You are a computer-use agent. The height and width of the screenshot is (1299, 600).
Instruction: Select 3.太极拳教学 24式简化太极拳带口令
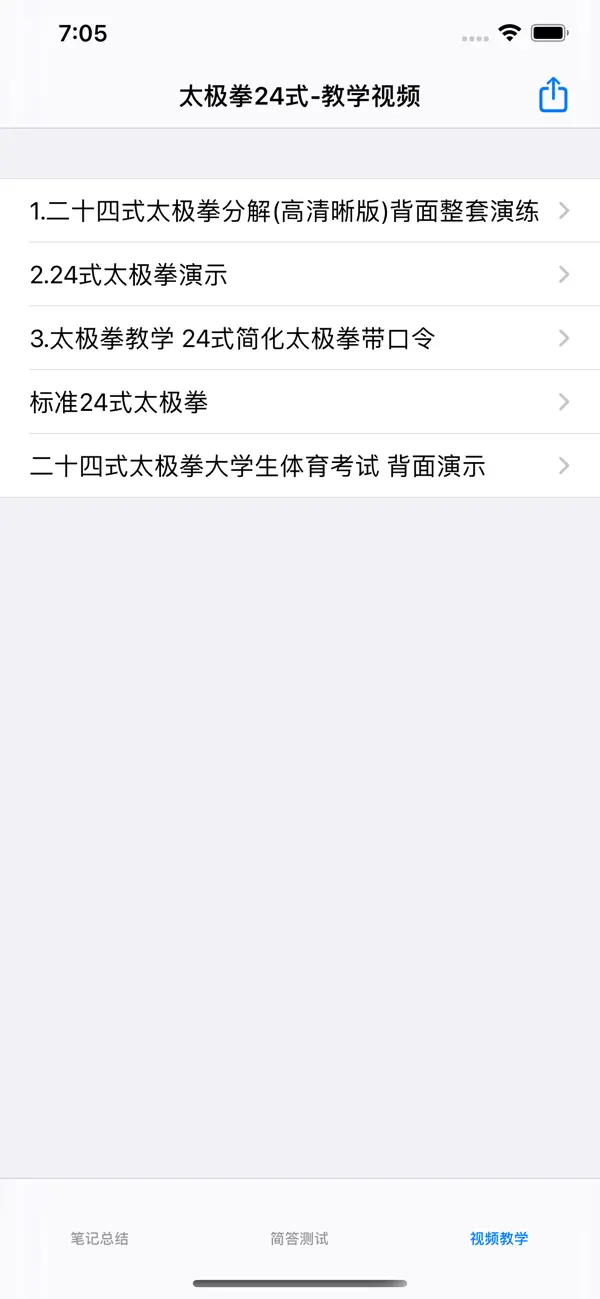click(x=300, y=339)
